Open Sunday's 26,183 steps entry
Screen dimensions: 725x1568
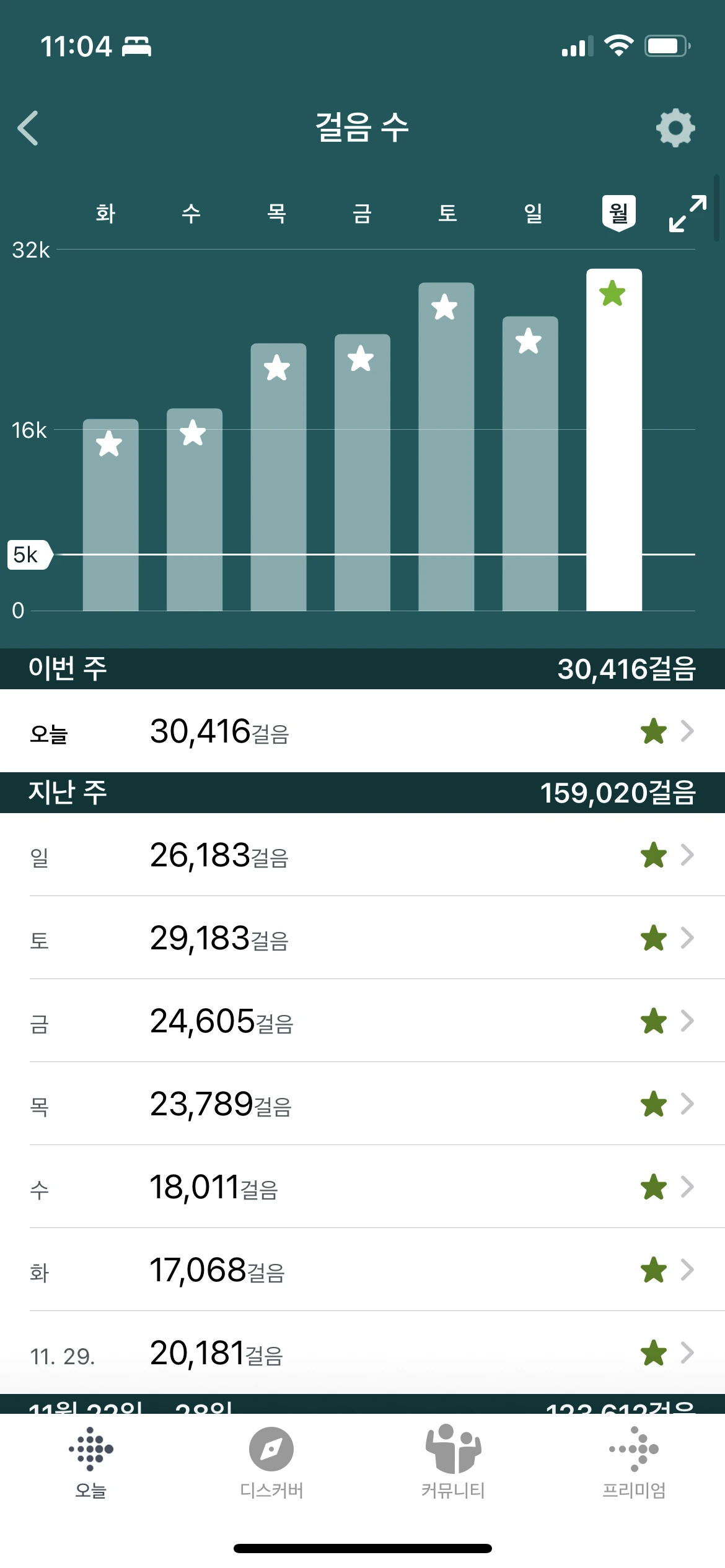tap(362, 855)
